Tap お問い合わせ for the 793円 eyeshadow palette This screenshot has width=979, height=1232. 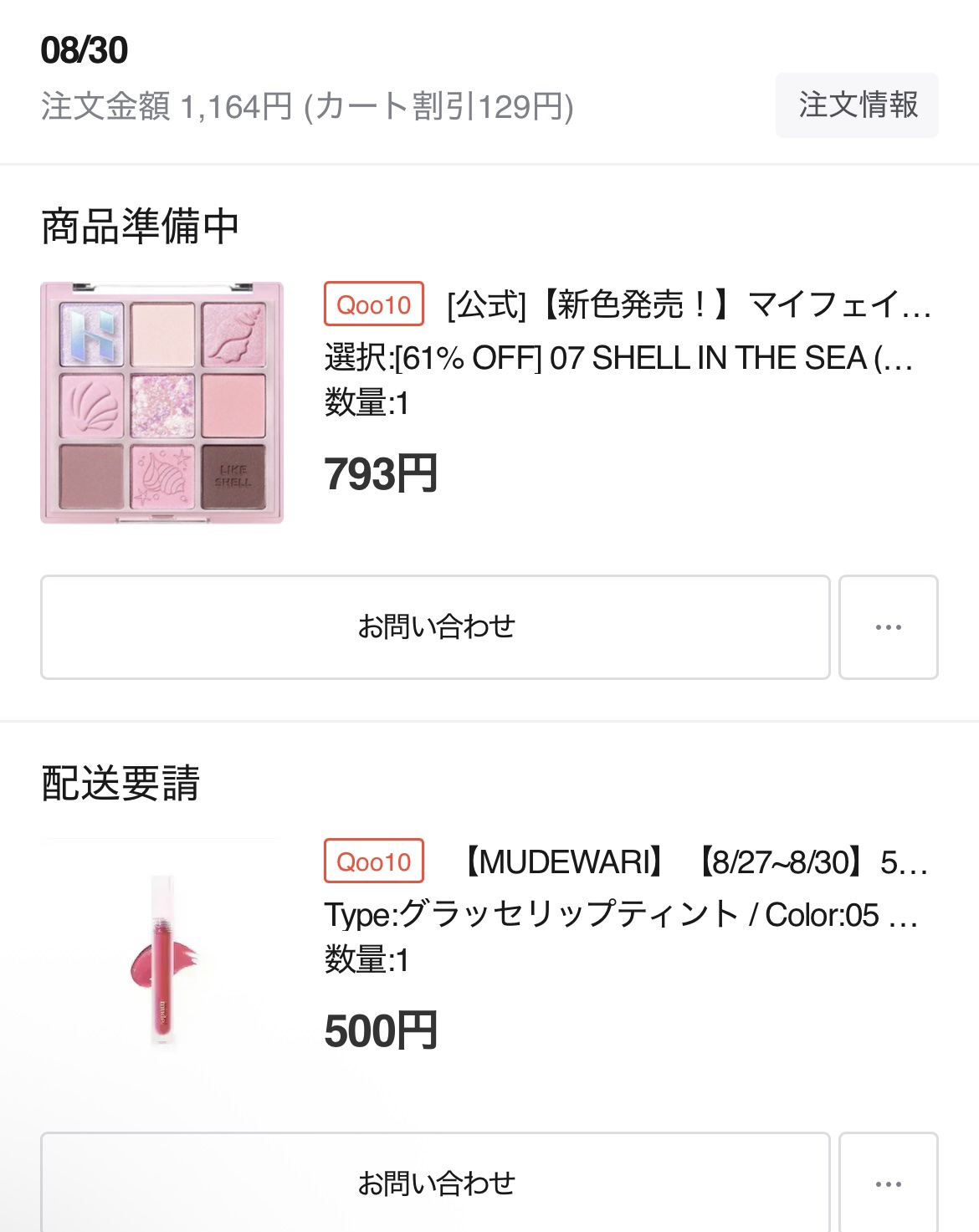pos(435,626)
